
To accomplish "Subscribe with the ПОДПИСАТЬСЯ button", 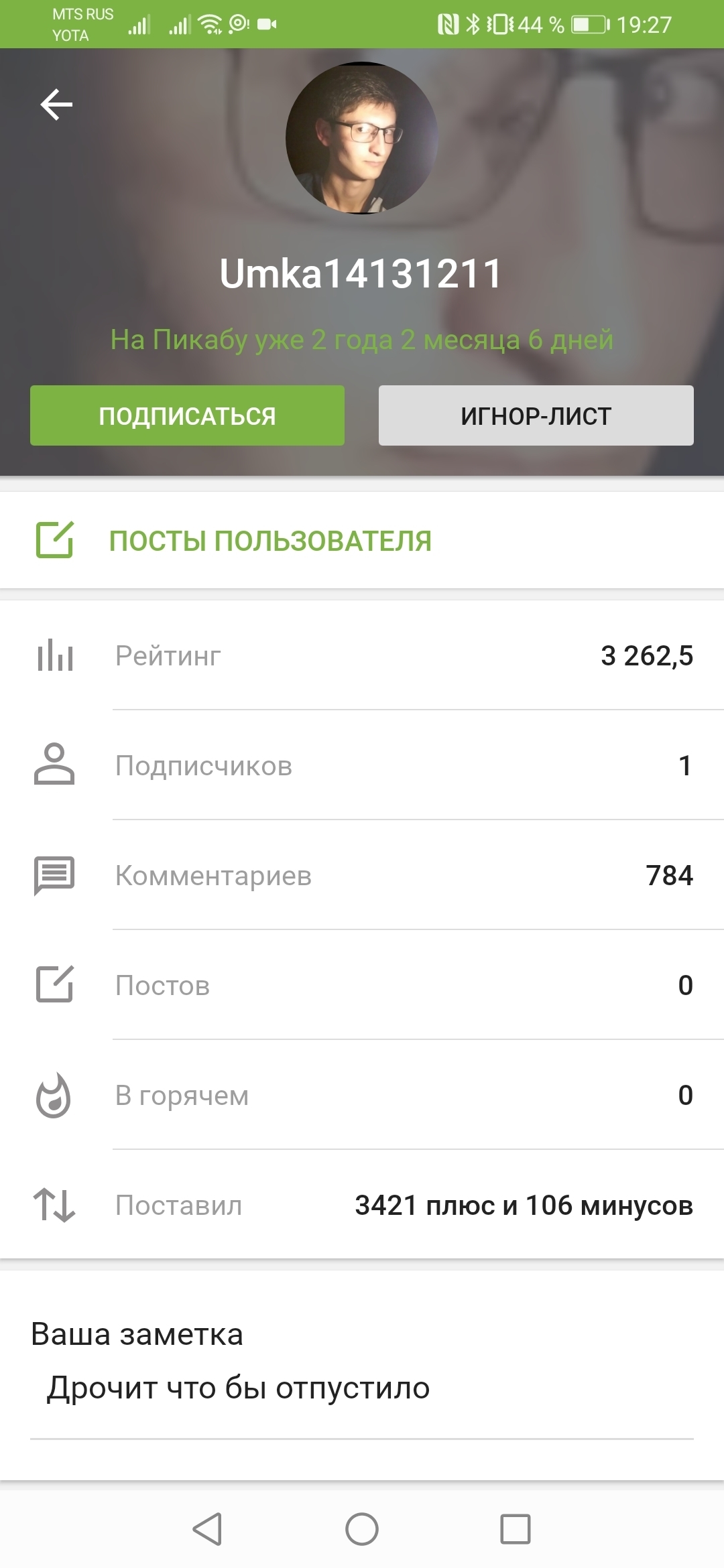I will [x=187, y=415].
